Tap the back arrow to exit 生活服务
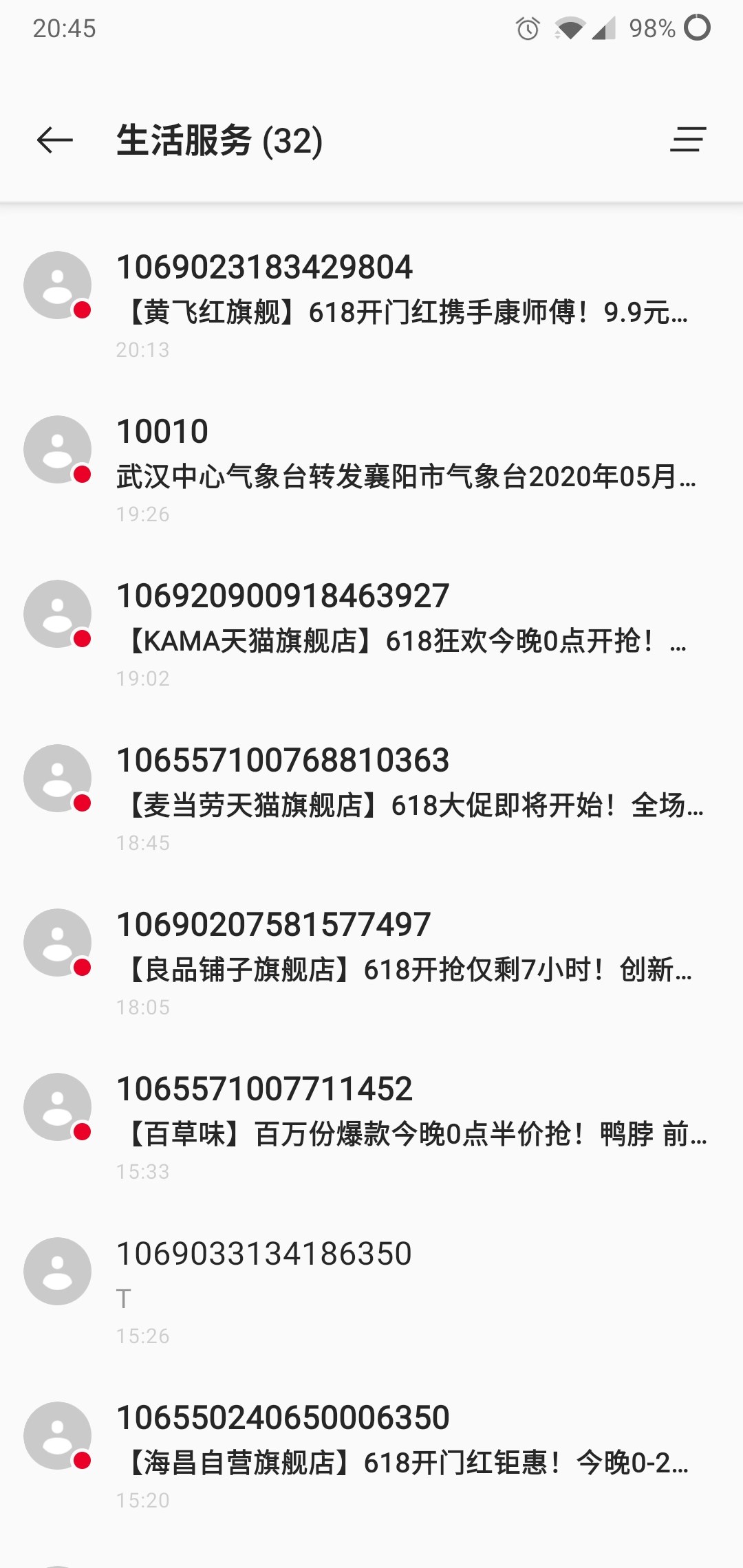The height and width of the screenshot is (1568, 743). (55, 141)
